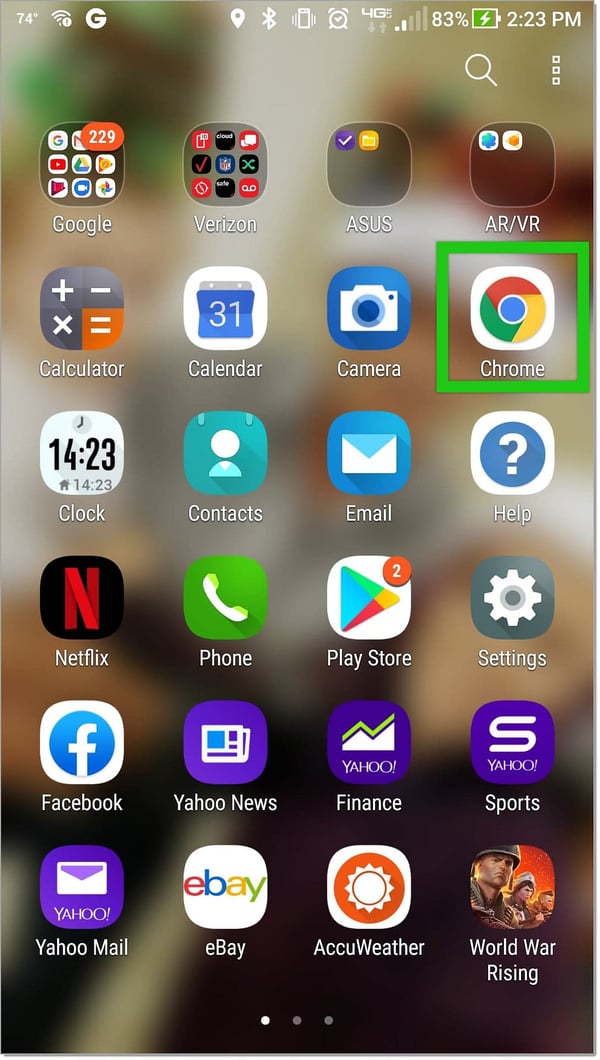Open the Contacts app
Image resolution: width=600 pixels, height=1060 pixels.
click(x=225, y=453)
